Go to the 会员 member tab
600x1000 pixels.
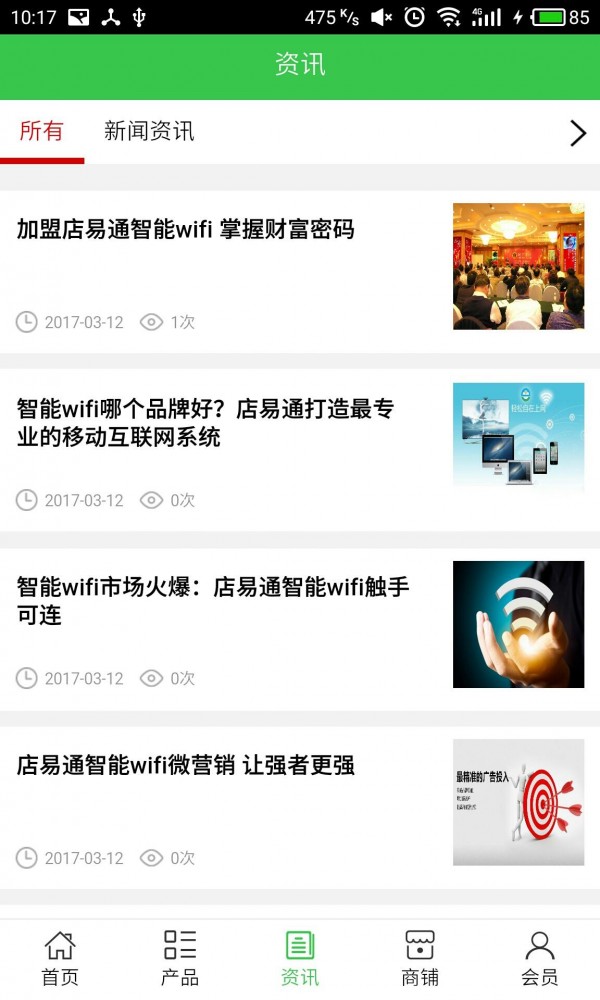tap(540, 958)
